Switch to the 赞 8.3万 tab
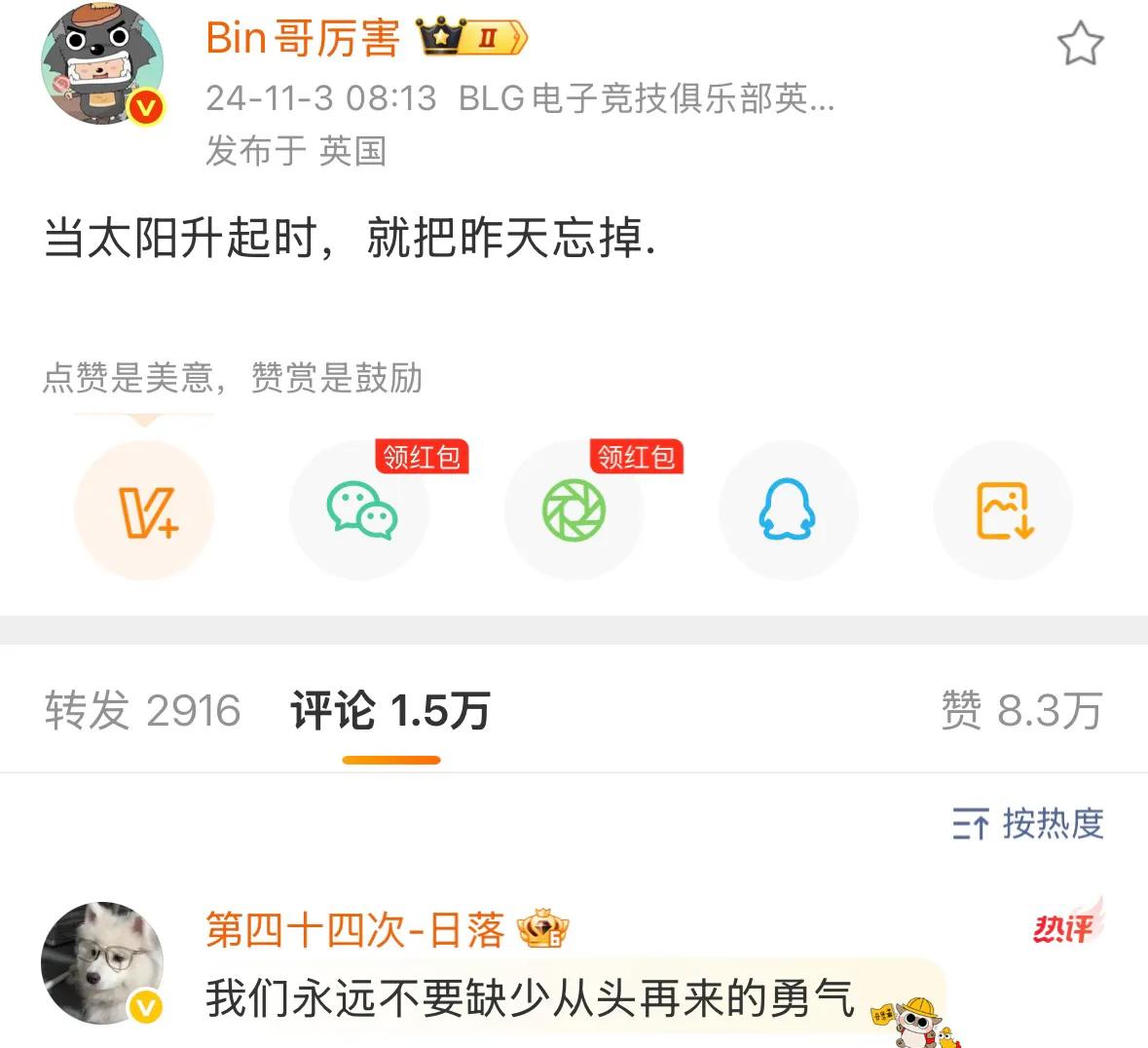Viewport: 1148px width, 1048px height. [x=1020, y=711]
